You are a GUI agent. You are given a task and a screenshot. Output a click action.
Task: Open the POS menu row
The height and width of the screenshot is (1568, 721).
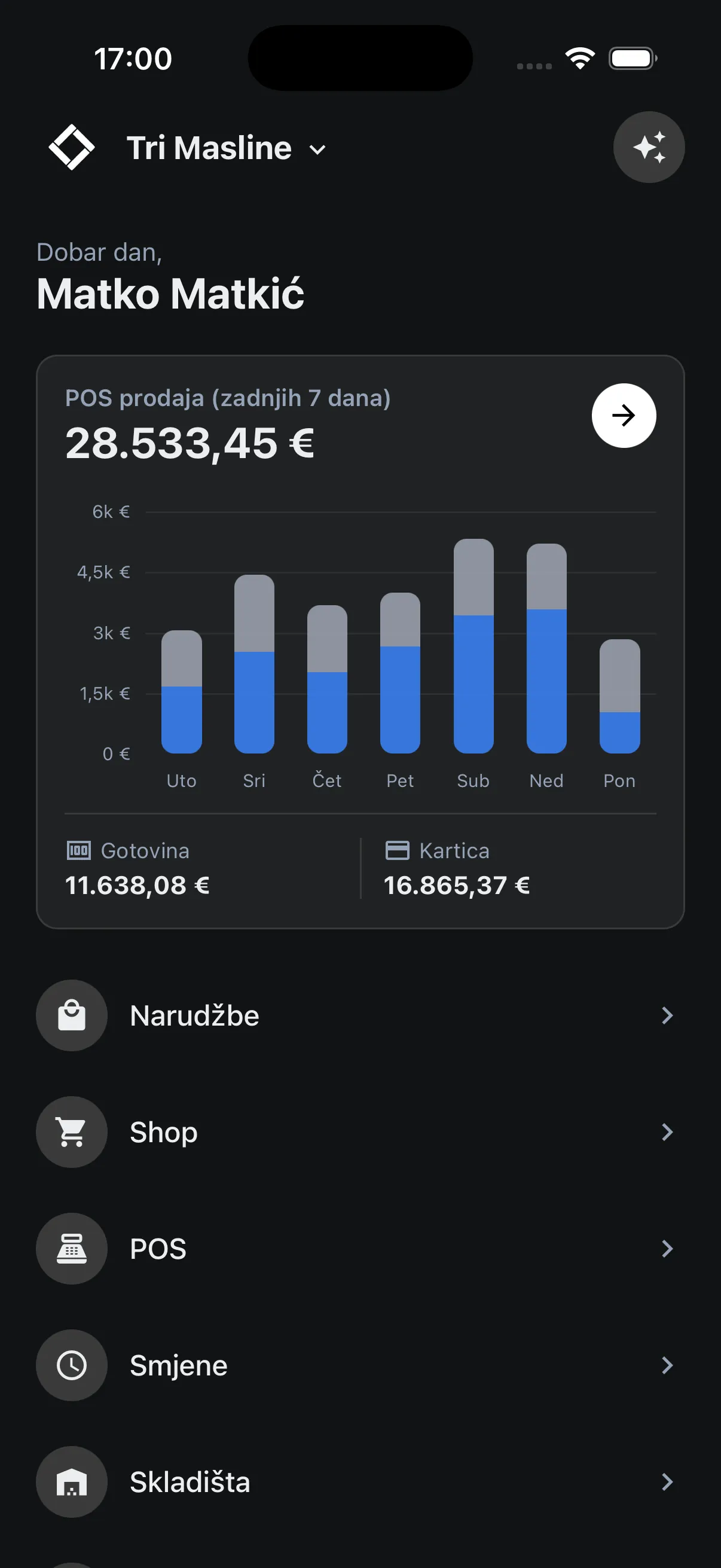(360, 1249)
